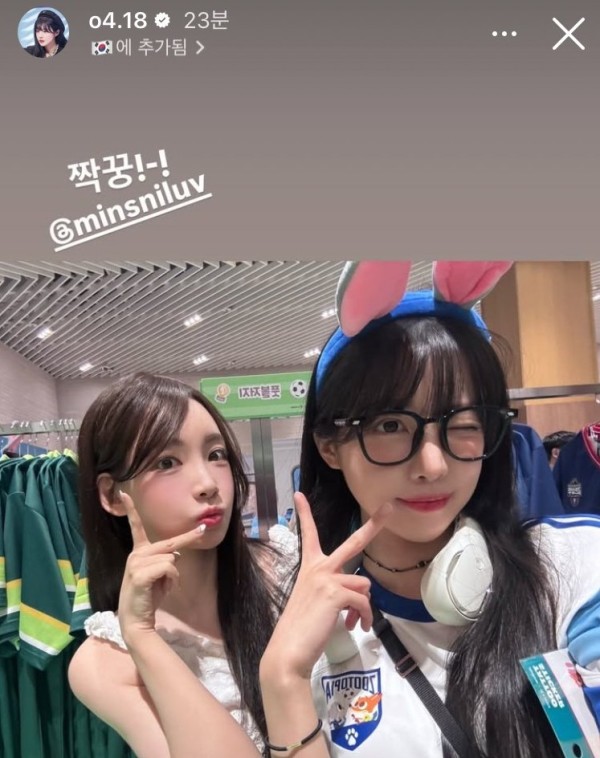Open the @minsniluv mention sticker
The image size is (600, 758).
tap(130, 216)
